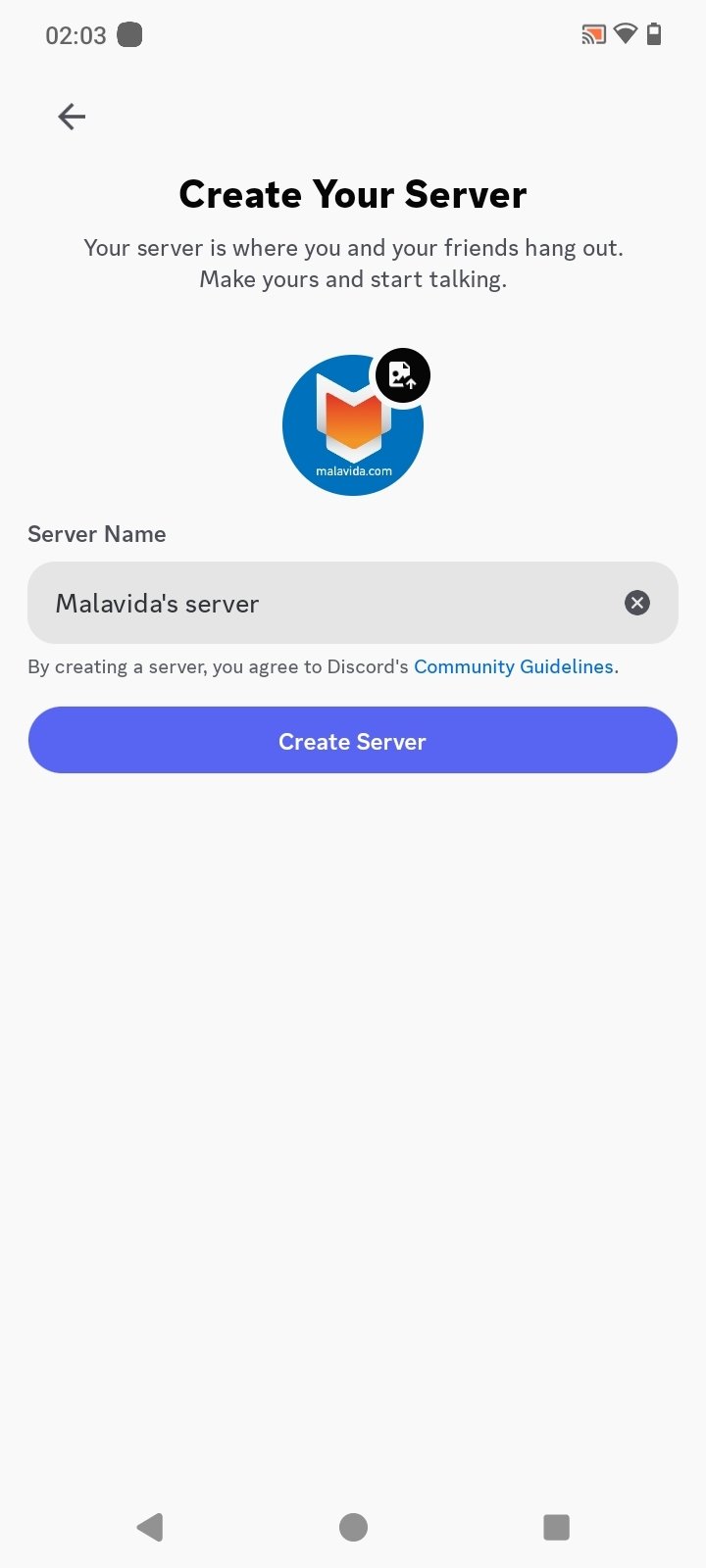Tap the Malavida server avatar picture
Image resolution: width=706 pixels, height=1568 pixels.
[x=353, y=425]
